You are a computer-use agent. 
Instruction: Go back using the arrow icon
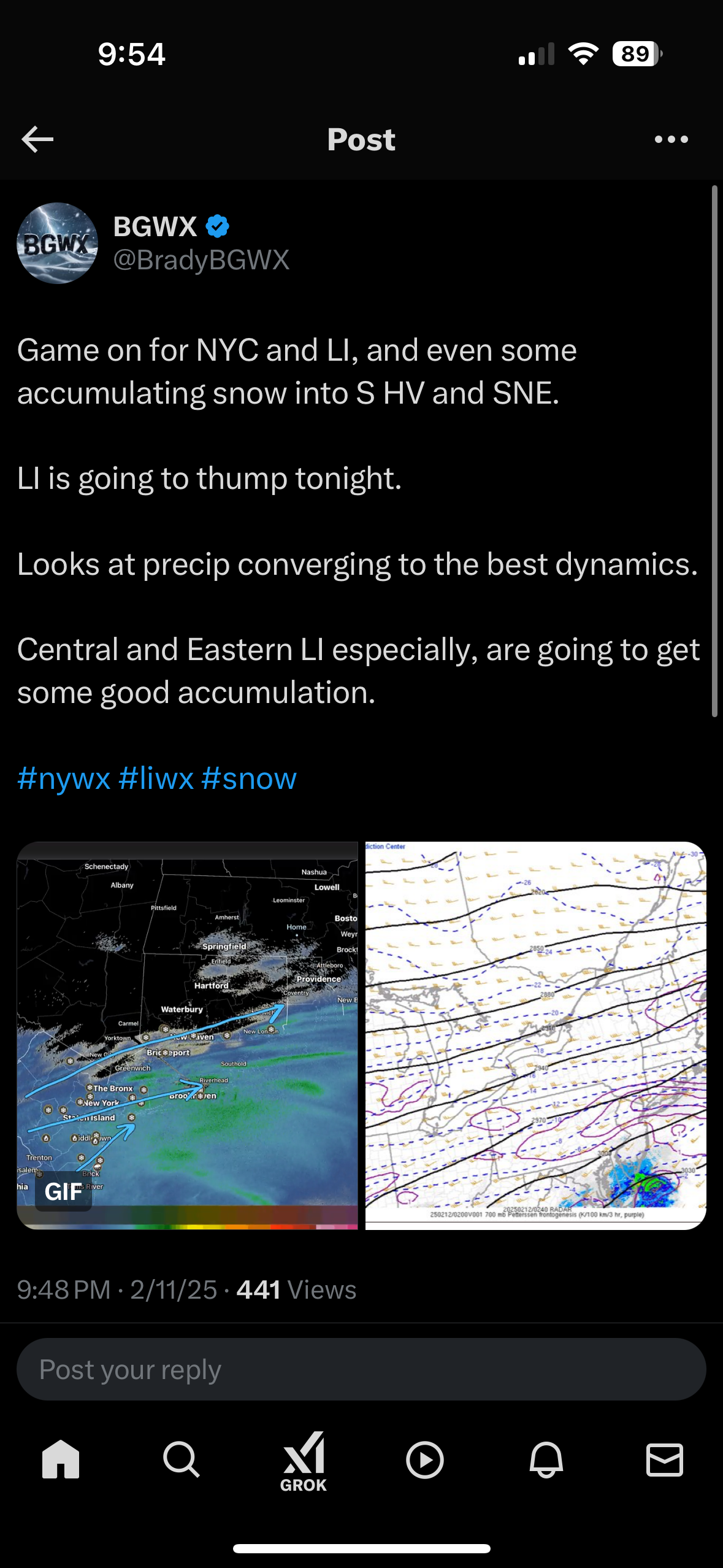pyautogui.click(x=37, y=139)
